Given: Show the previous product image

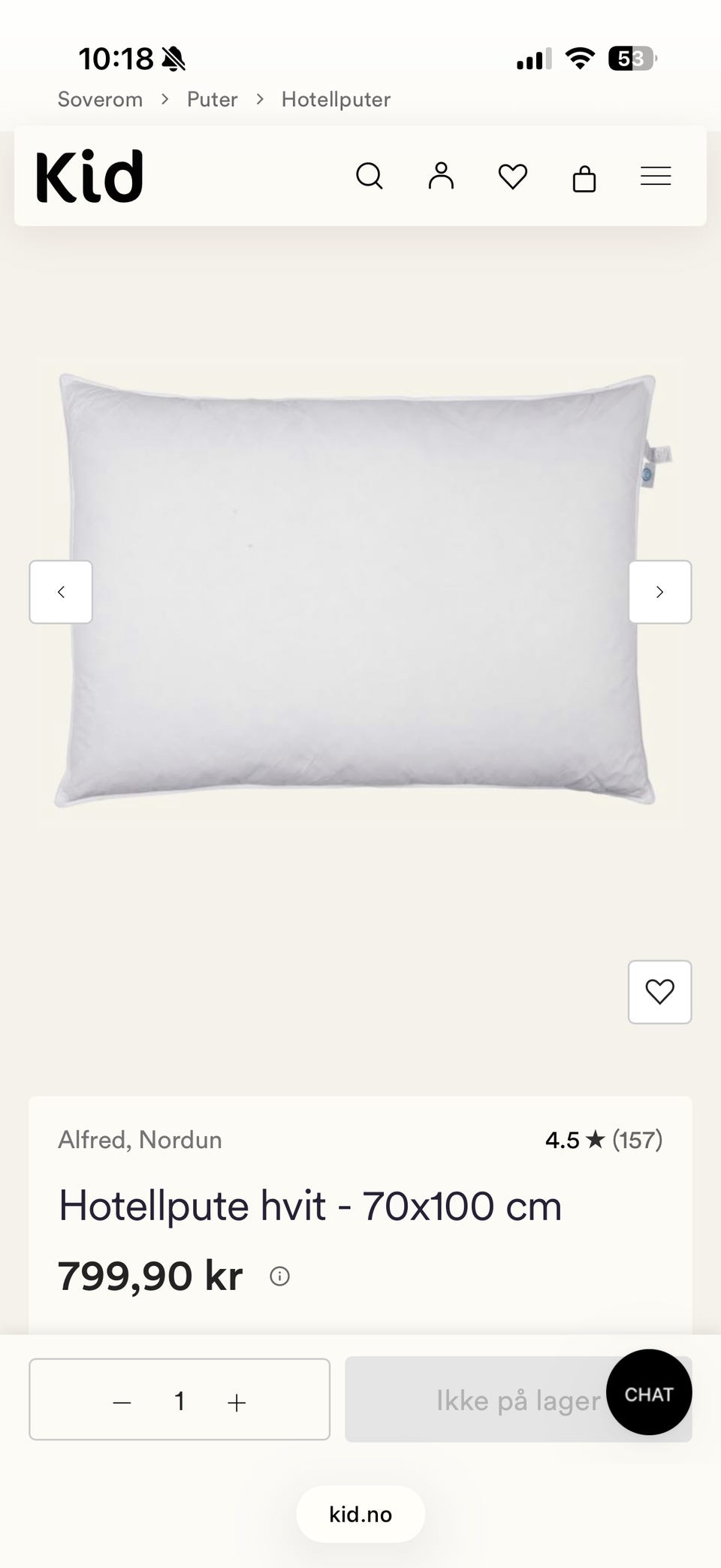Looking at the screenshot, I should [x=61, y=592].
